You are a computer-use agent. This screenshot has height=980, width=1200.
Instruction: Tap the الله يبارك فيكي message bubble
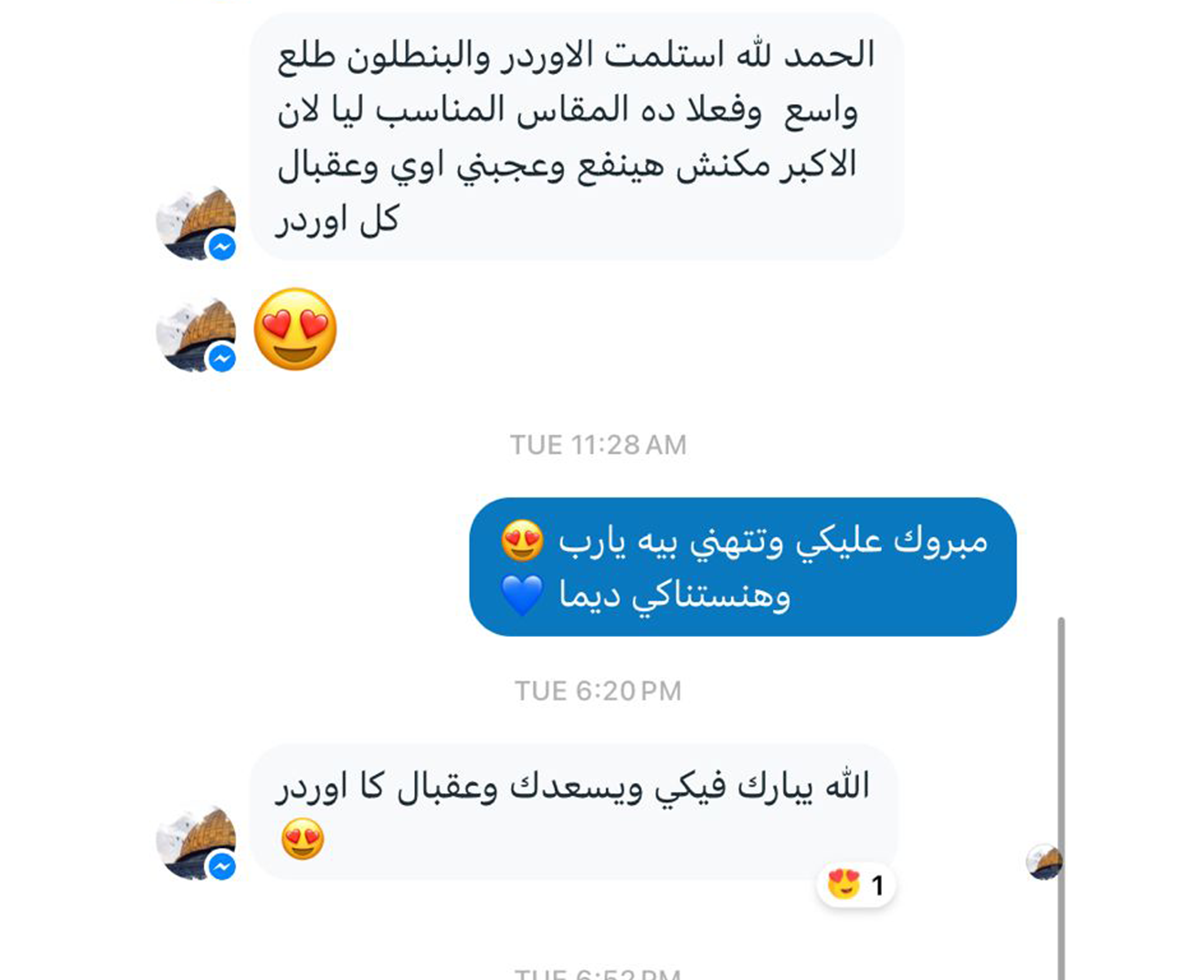572,811
